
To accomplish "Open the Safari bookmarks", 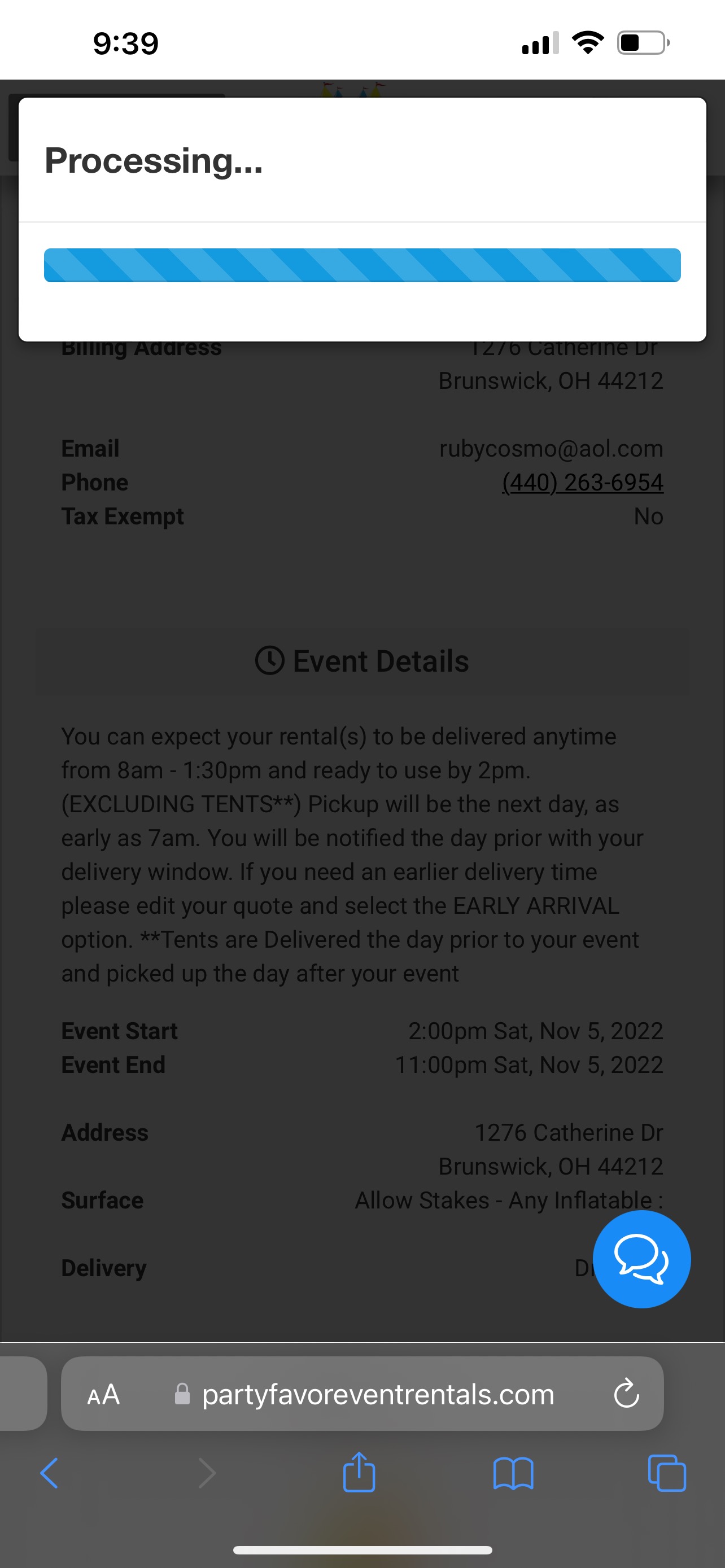I will (513, 1473).
